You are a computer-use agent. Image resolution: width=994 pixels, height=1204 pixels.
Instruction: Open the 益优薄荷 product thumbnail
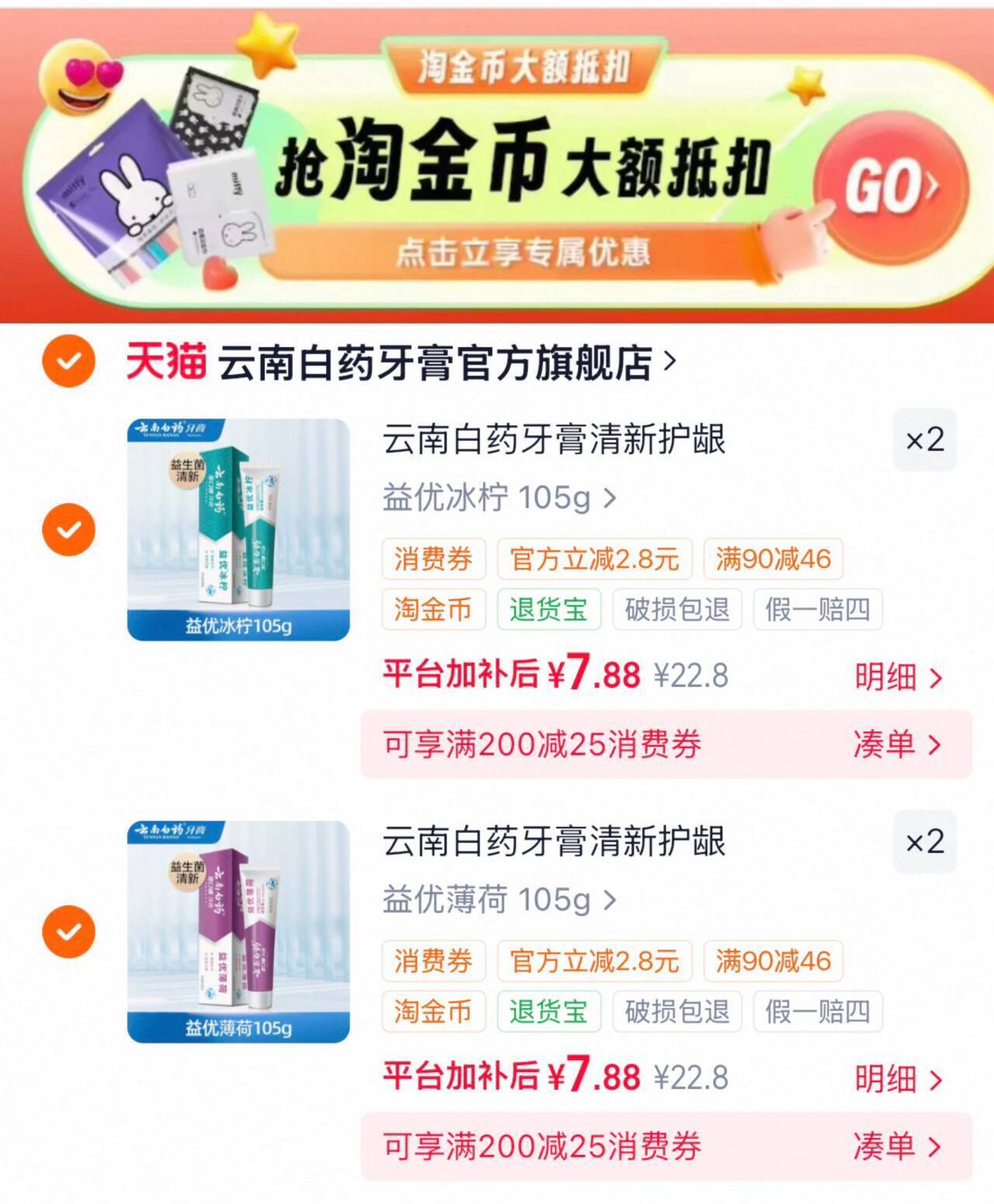click(x=237, y=932)
